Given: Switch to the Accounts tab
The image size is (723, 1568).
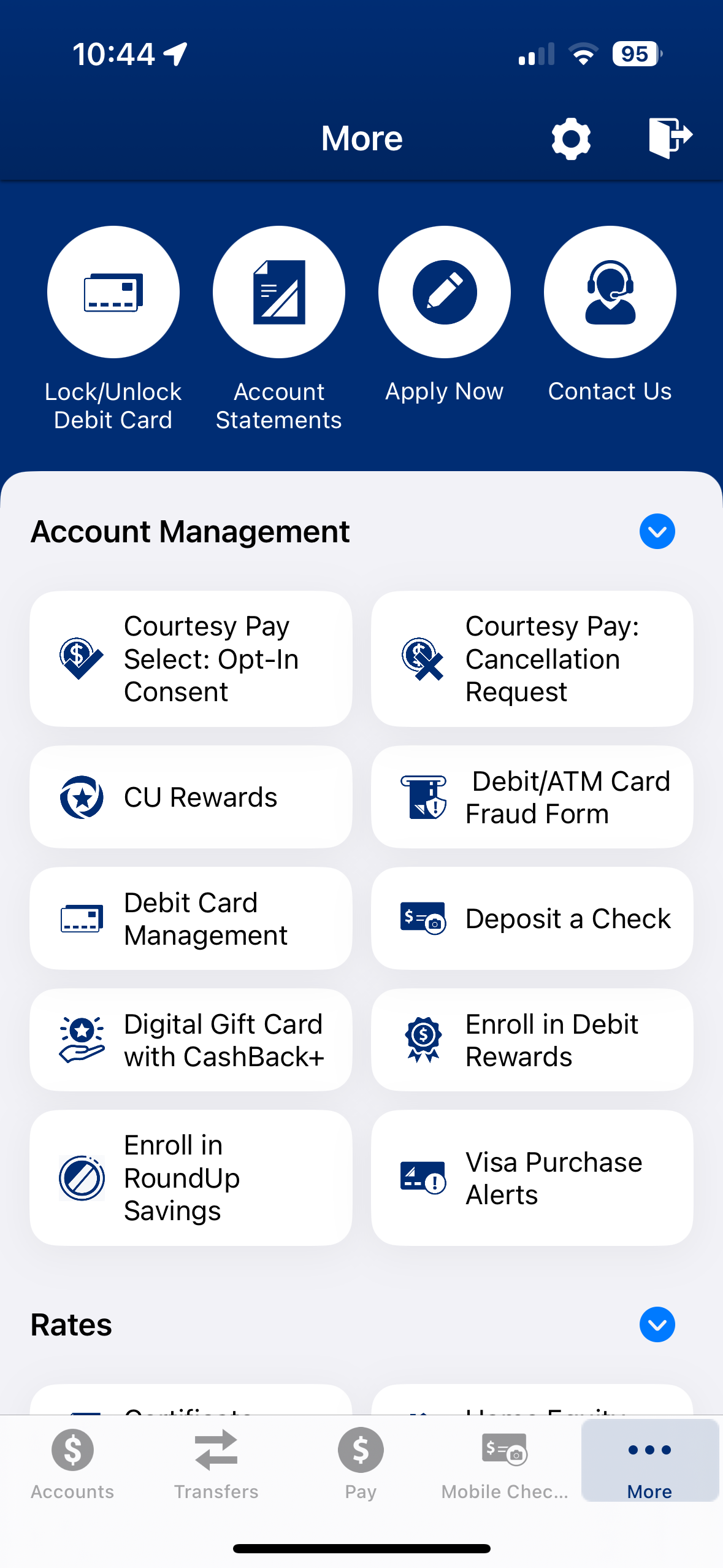Looking at the screenshot, I should [72, 1464].
